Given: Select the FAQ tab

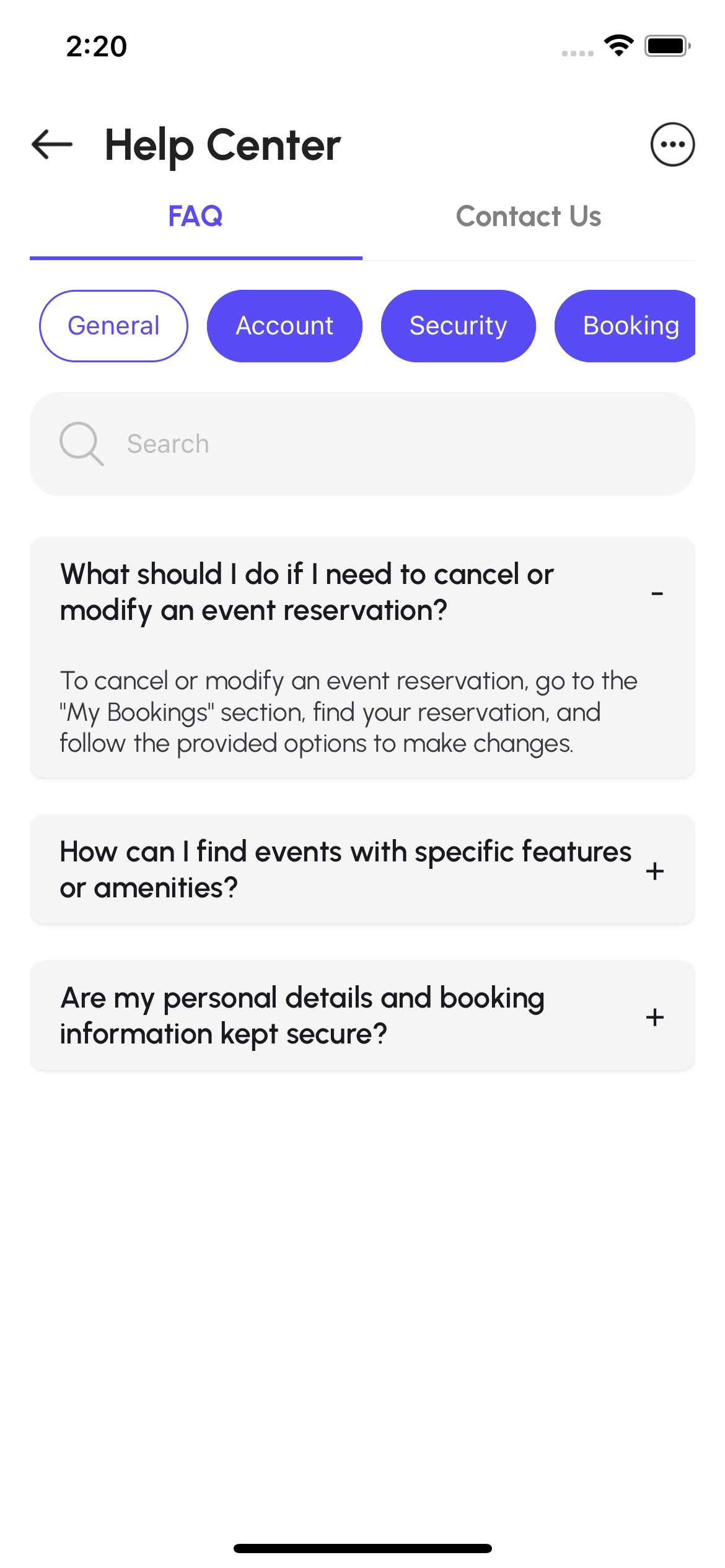Looking at the screenshot, I should 196,217.
